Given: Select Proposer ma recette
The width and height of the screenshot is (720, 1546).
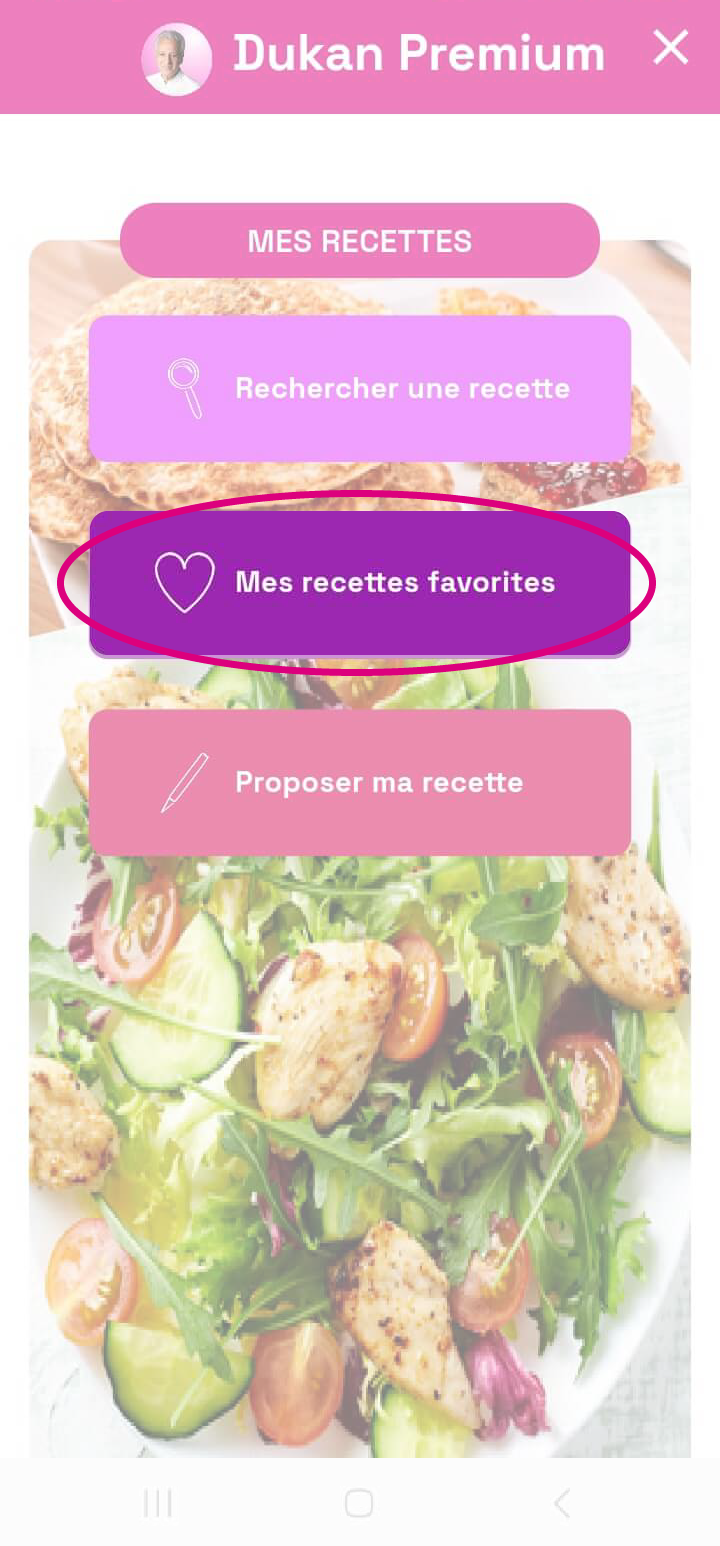Looking at the screenshot, I should click(x=360, y=782).
